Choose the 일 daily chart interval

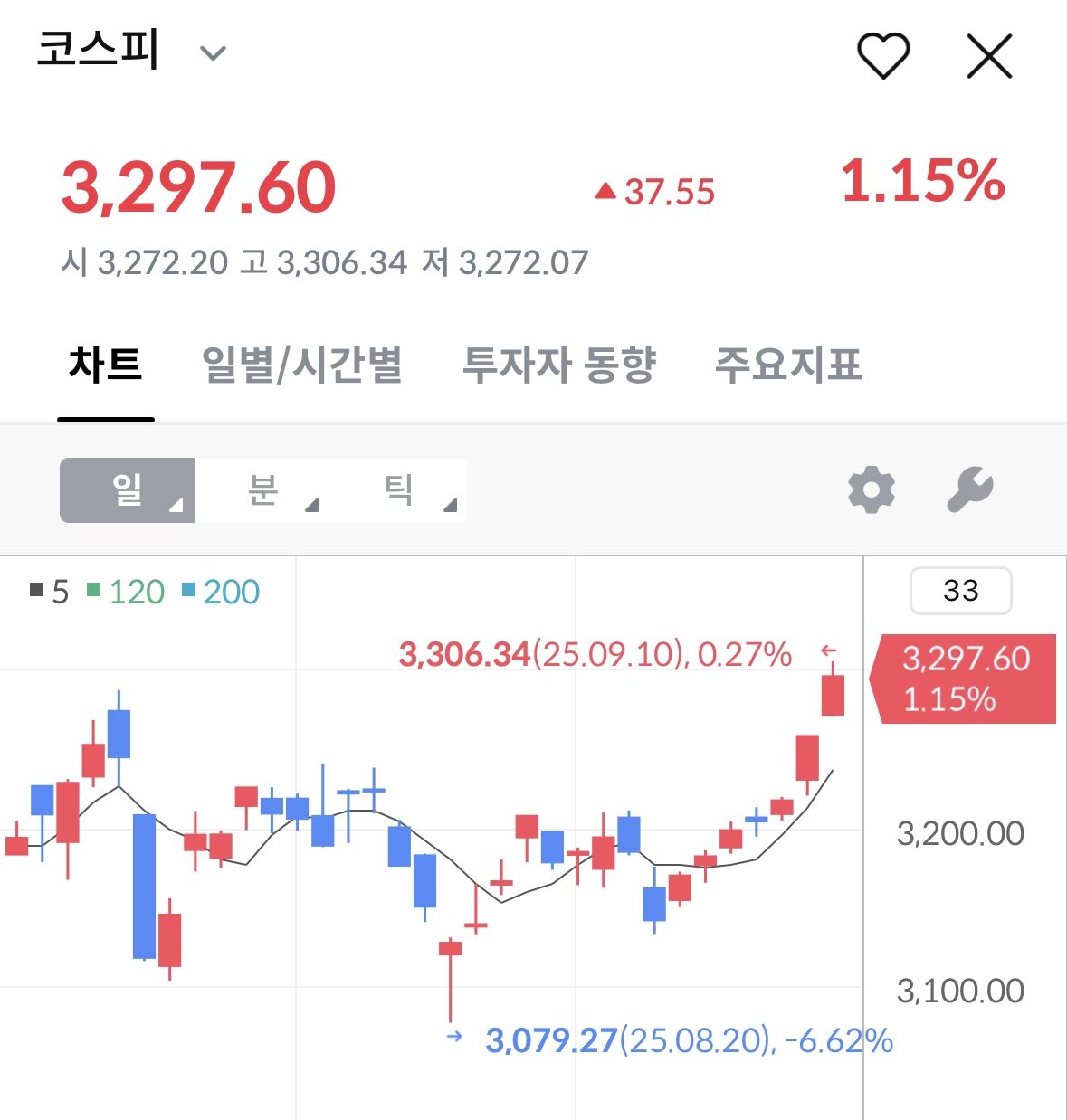point(128,490)
